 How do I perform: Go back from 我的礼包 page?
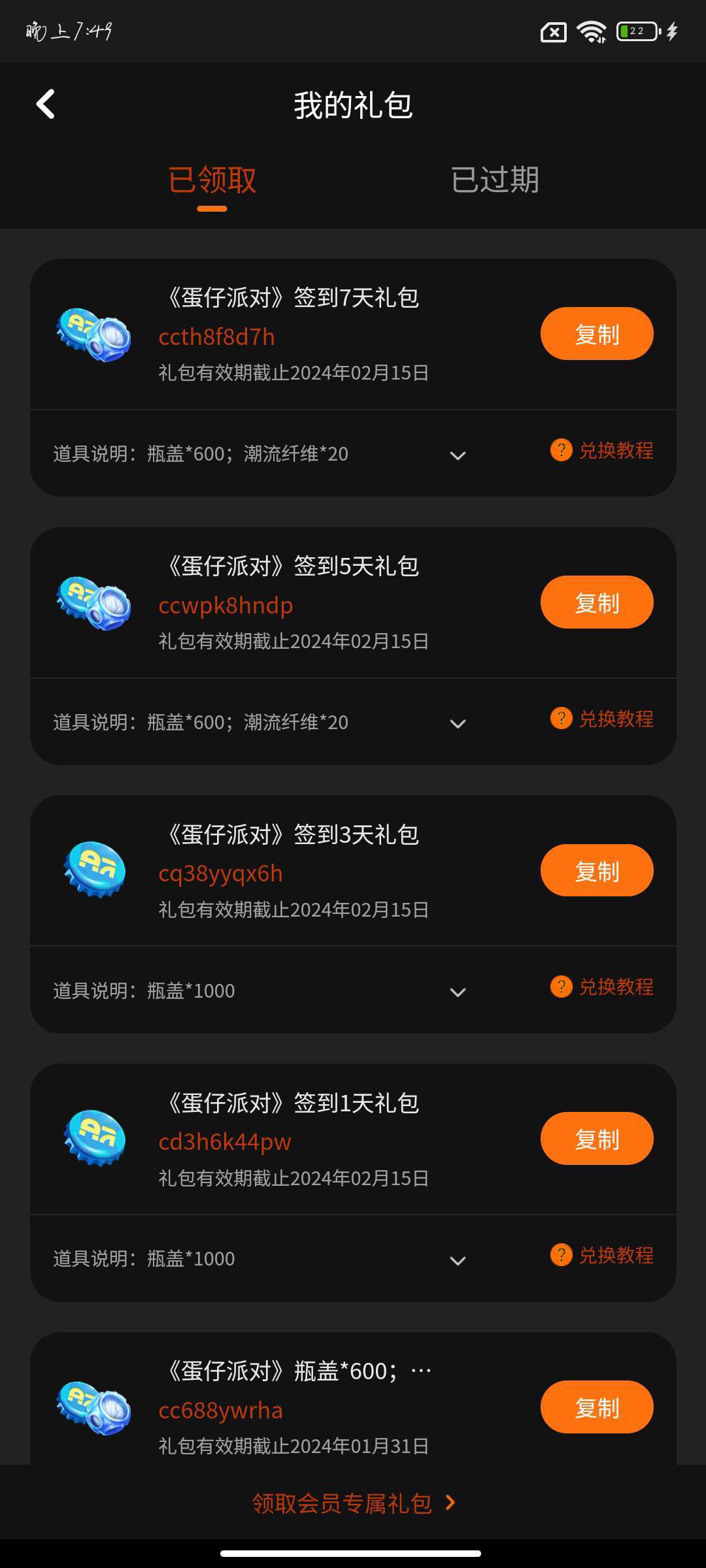45,105
